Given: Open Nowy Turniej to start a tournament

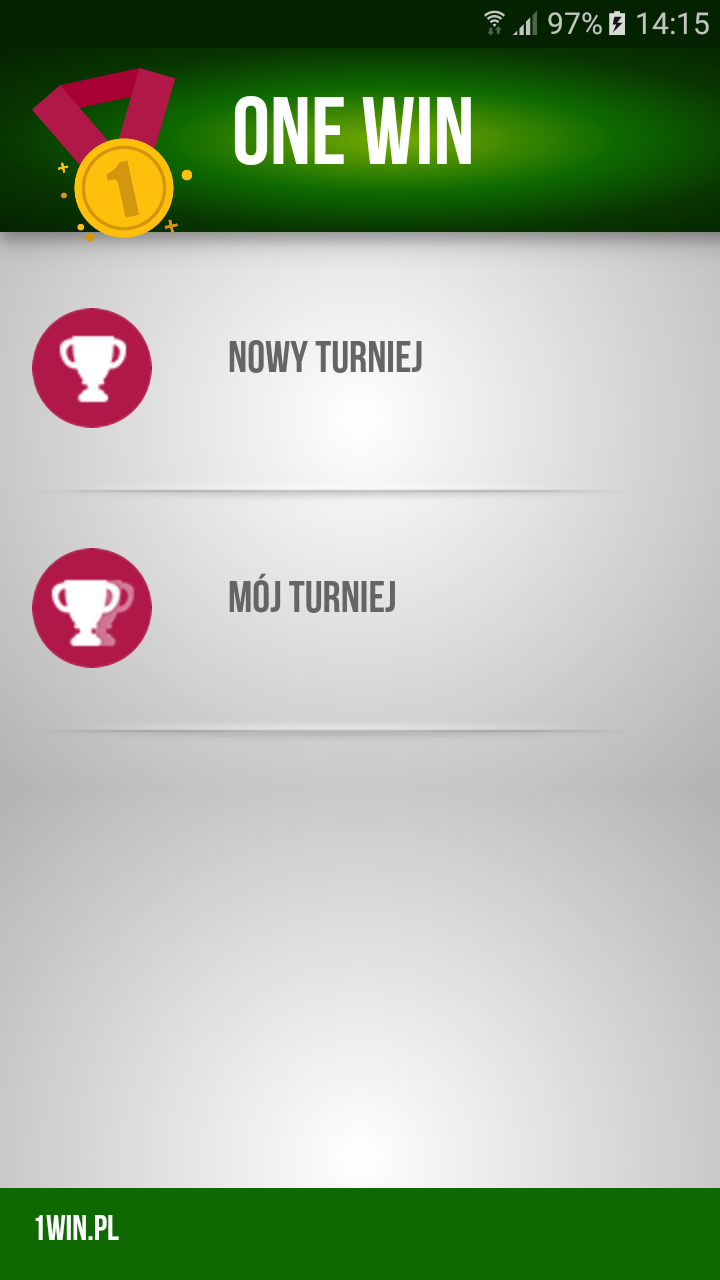Looking at the screenshot, I should point(325,358).
